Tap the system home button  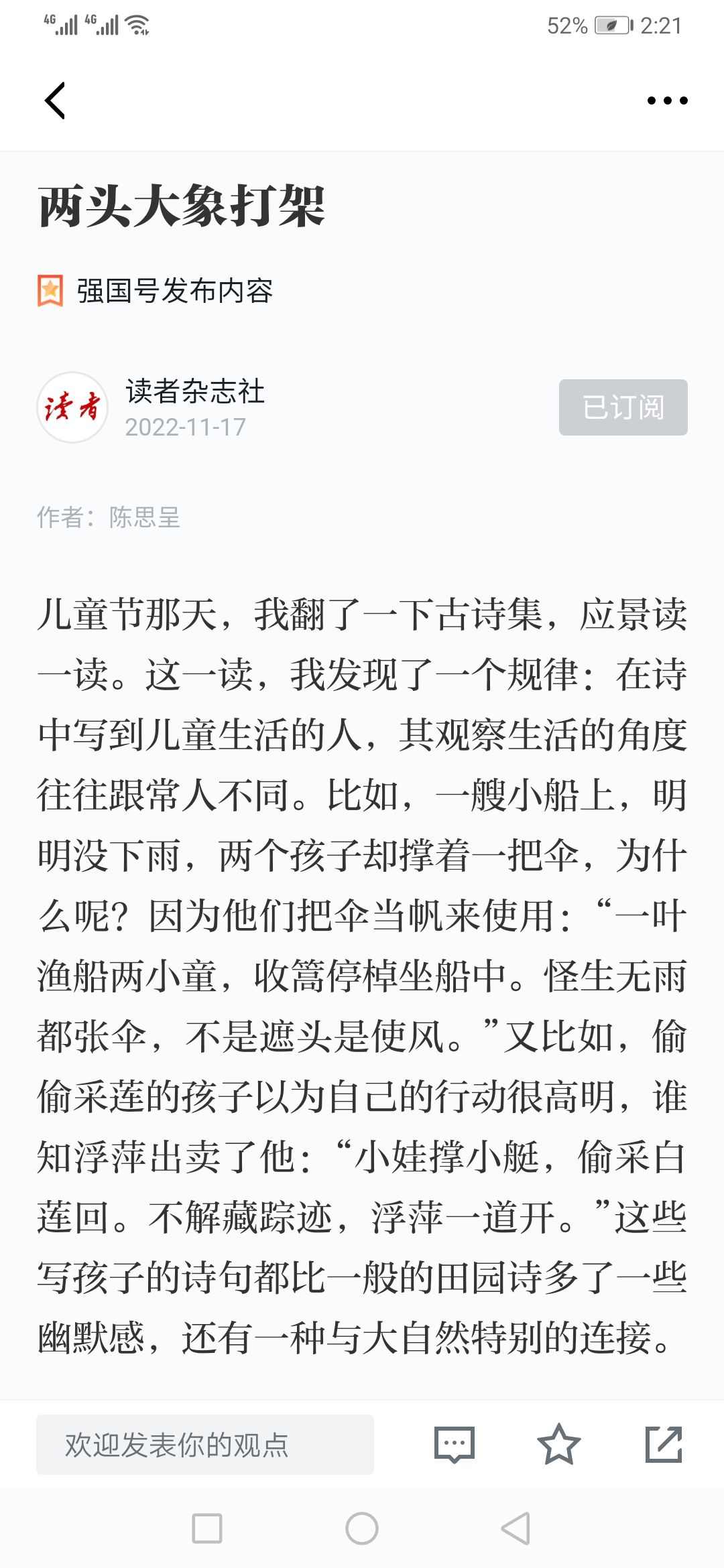pos(362,1528)
